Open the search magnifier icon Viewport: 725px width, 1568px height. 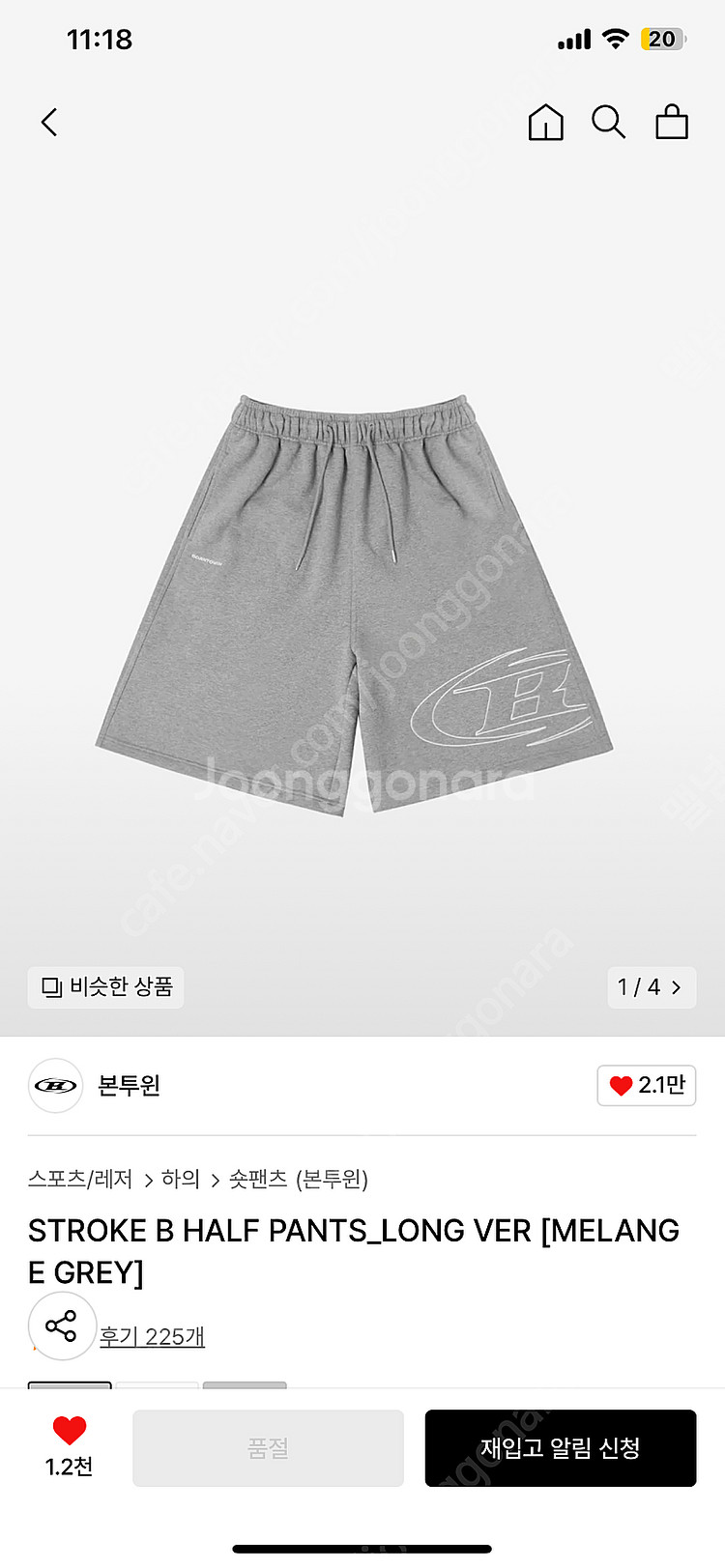click(608, 123)
